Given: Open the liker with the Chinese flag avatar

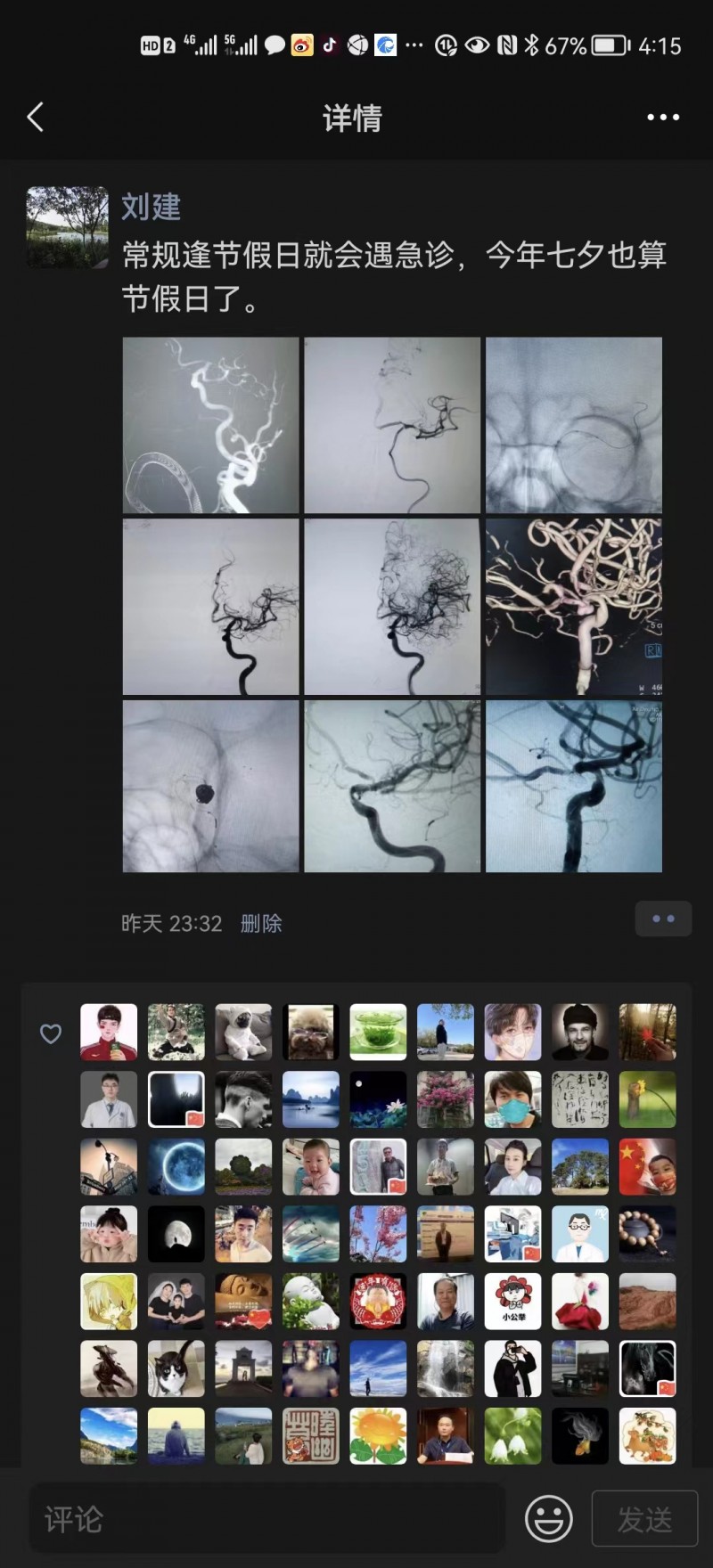Looking at the screenshot, I should point(647,1166).
